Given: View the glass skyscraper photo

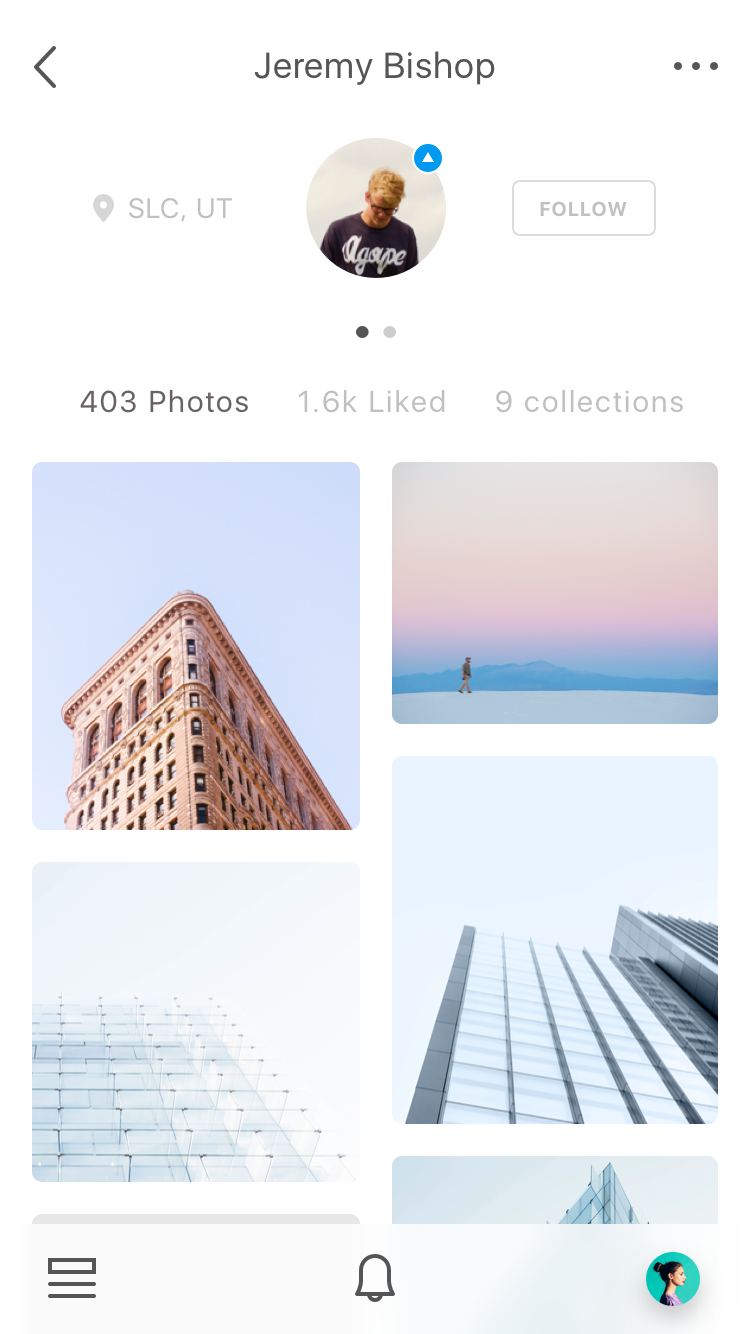Looking at the screenshot, I should (x=555, y=939).
